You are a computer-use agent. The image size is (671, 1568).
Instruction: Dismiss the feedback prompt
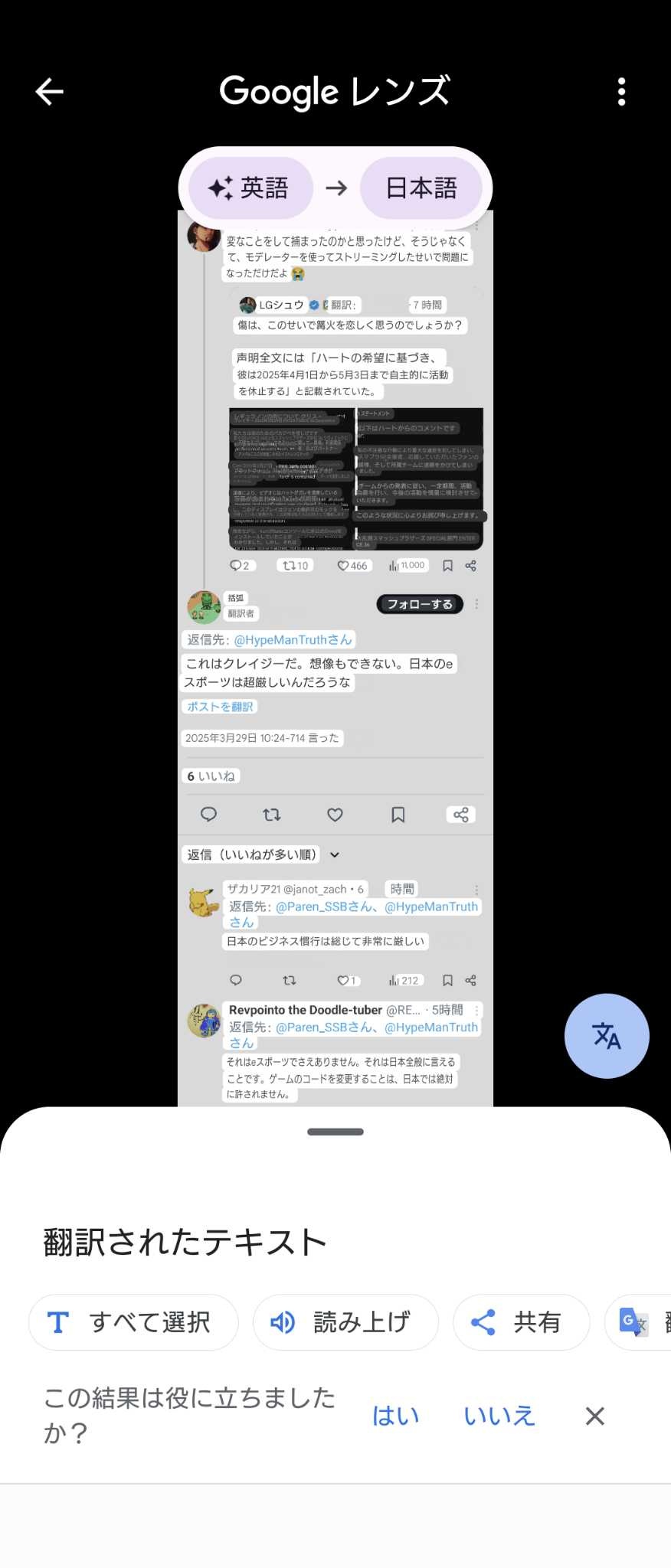595,1416
